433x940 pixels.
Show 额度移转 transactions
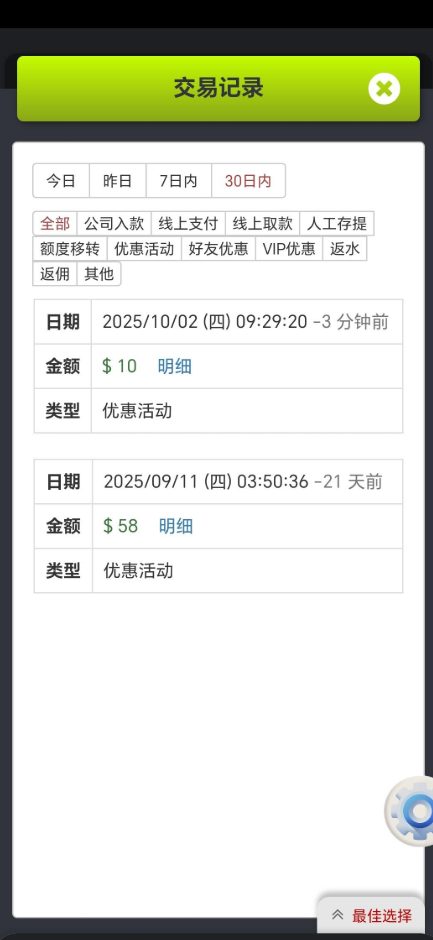click(x=70, y=249)
